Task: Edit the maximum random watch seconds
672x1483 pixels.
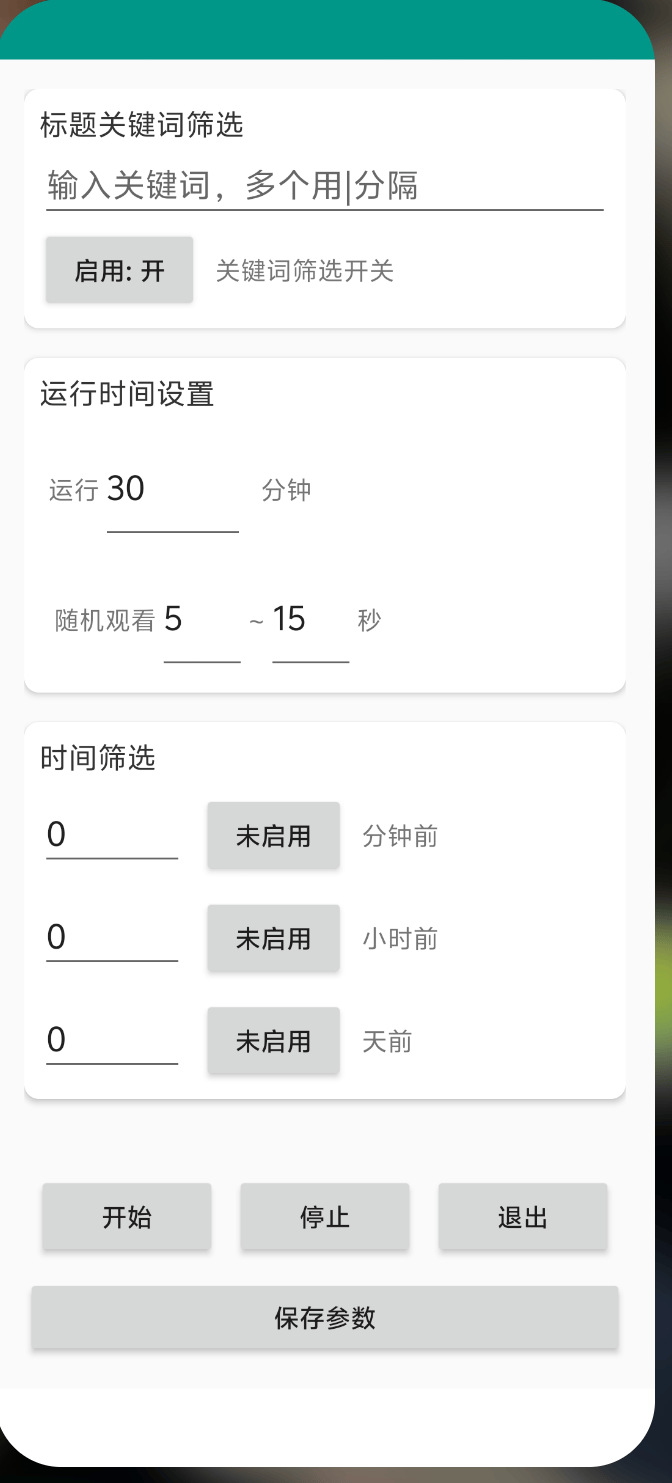Action: coord(310,620)
